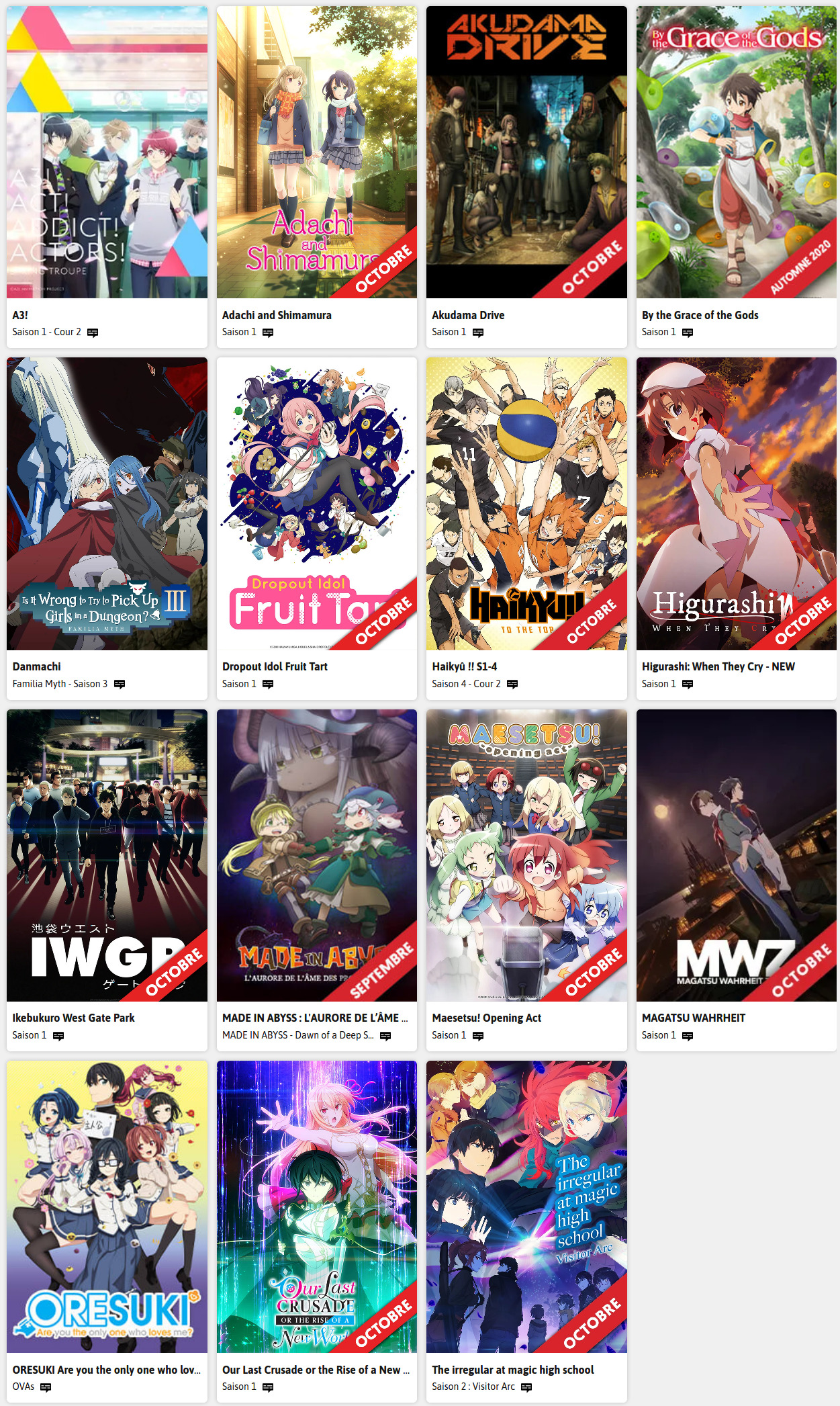Viewport: 840px width, 1406px height.
Task: Open Haikyû !! S1-4 card
Action: (x=526, y=504)
